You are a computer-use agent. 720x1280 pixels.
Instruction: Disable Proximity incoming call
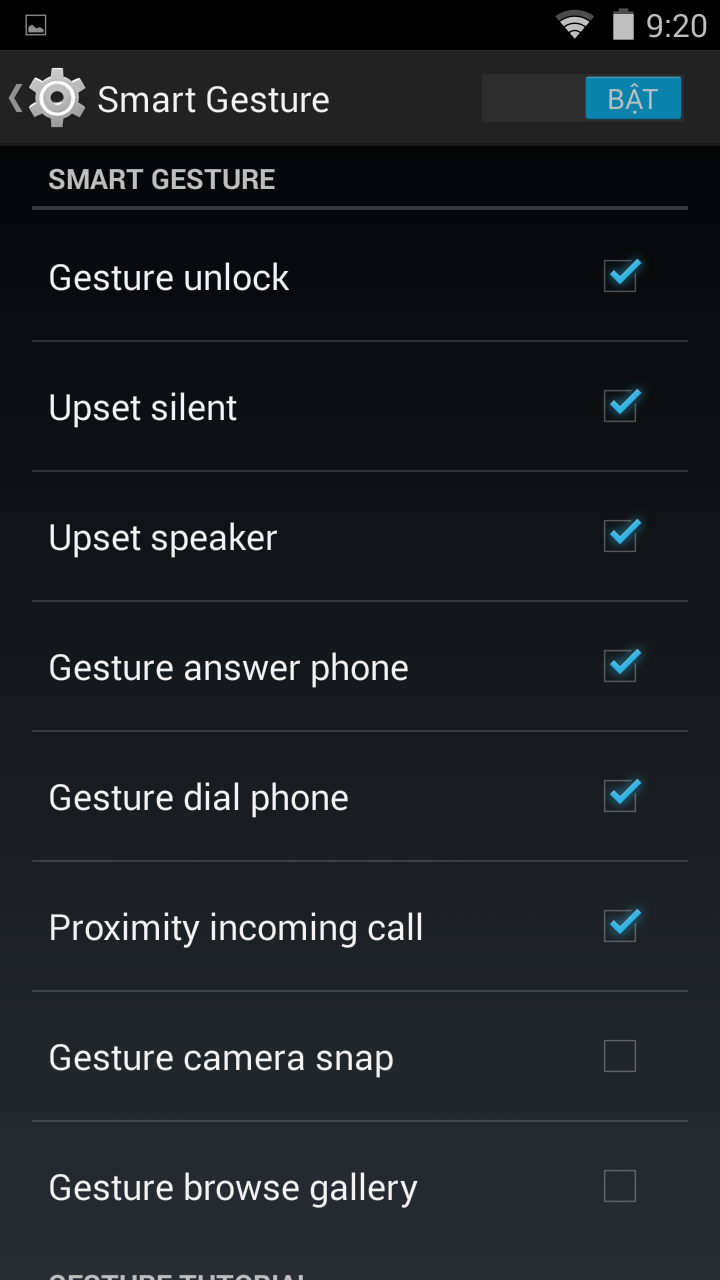pyautogui.click(x=620, y=926)
